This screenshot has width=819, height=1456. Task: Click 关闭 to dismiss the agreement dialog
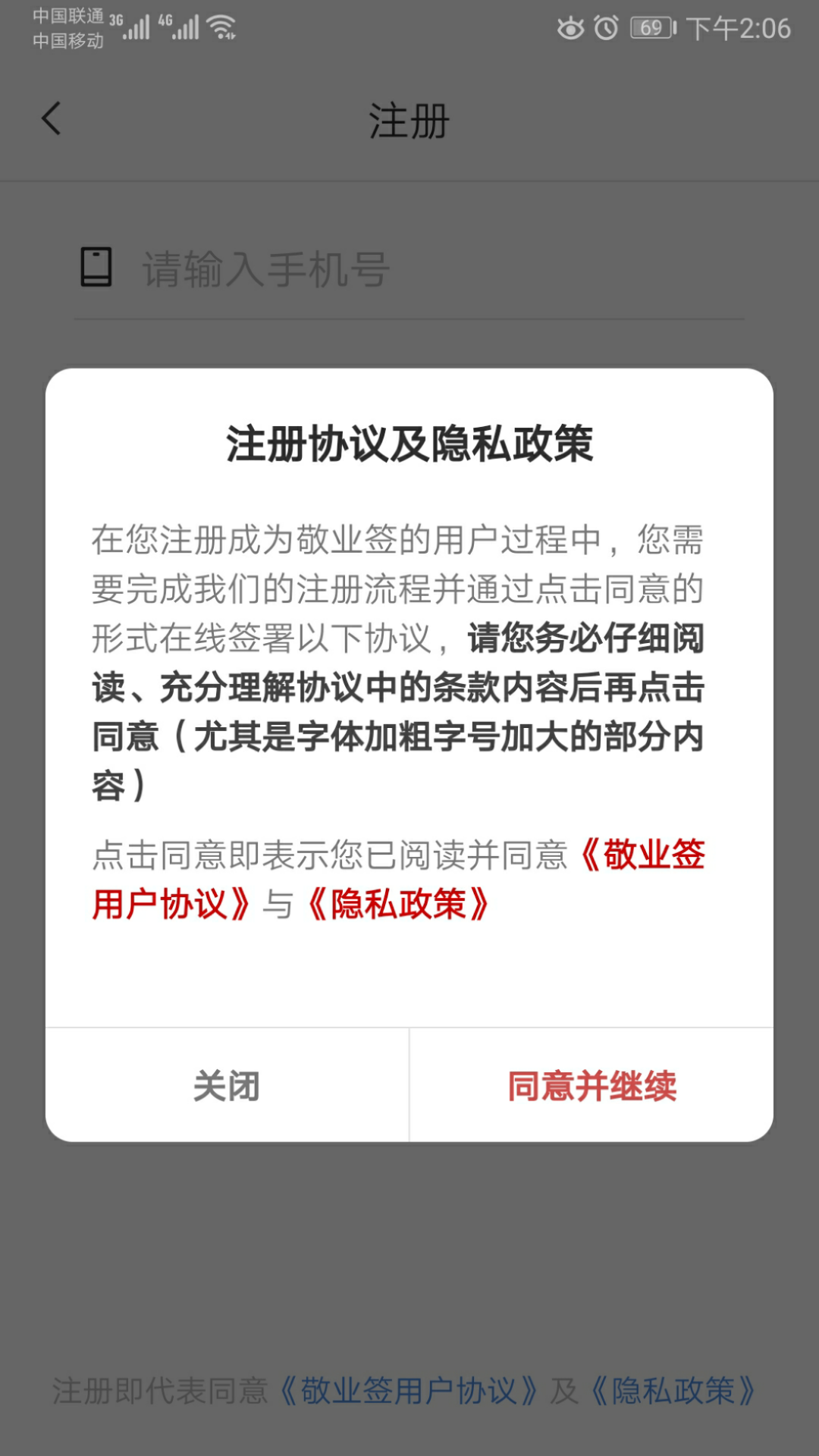227,1086
